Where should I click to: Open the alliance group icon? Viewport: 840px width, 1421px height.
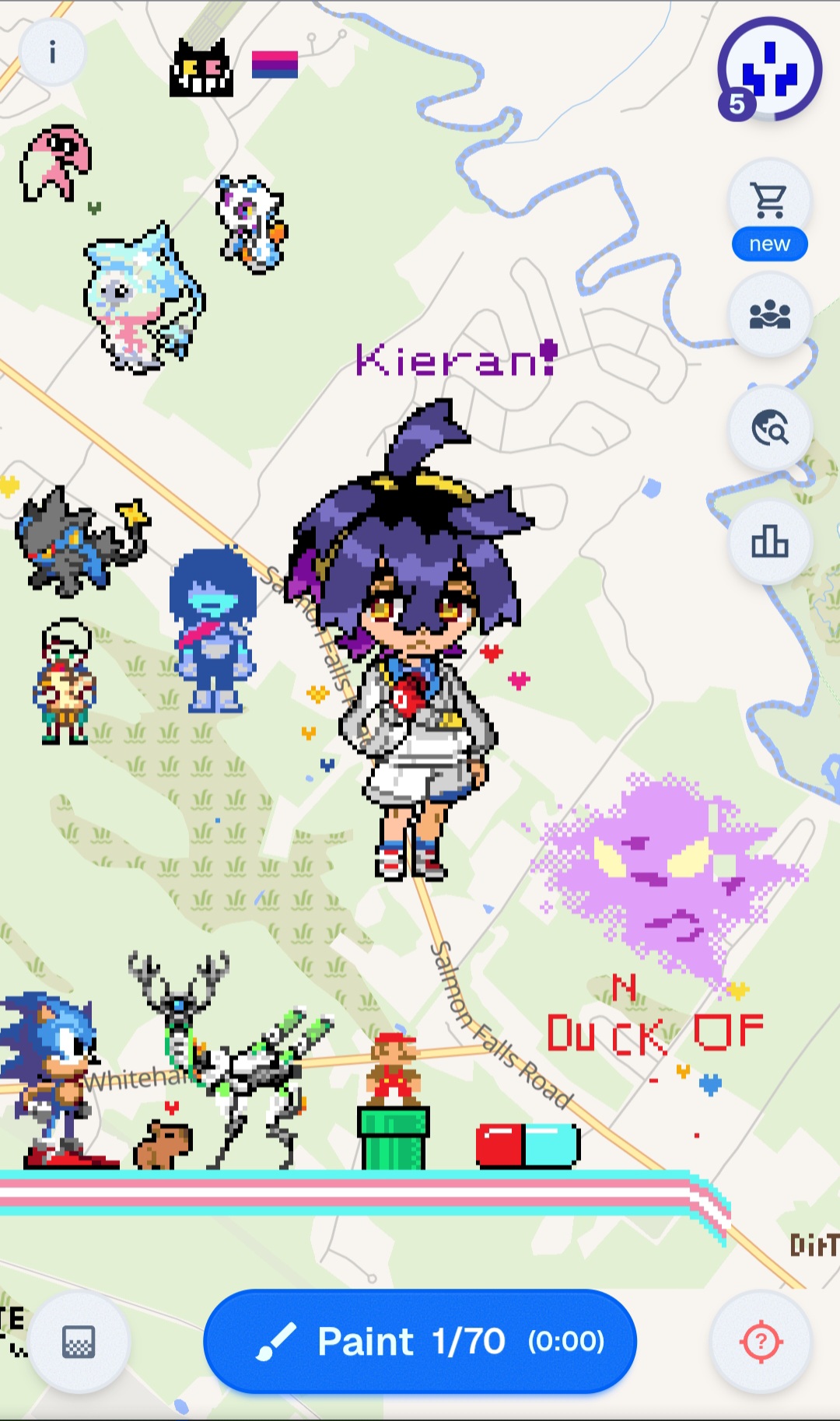769,315
